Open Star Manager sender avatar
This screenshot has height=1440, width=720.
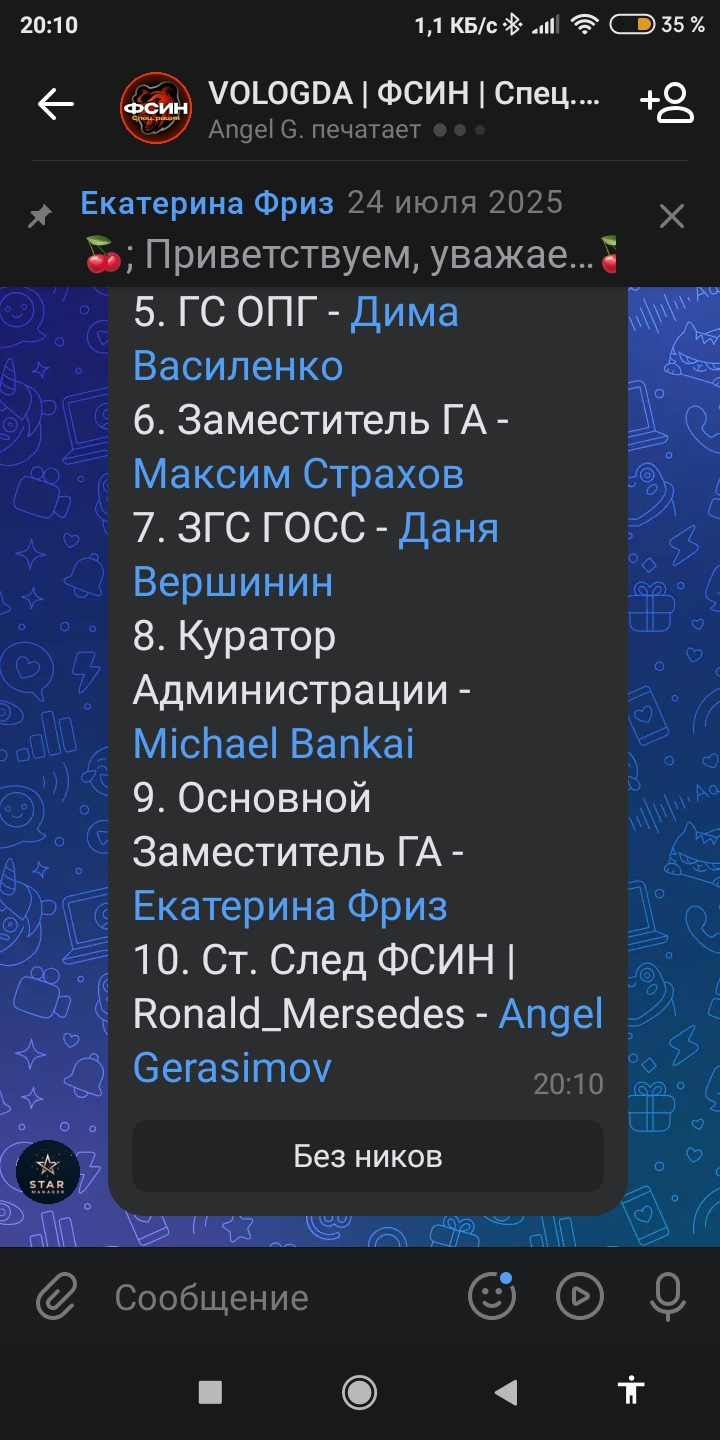(48, 1171)
